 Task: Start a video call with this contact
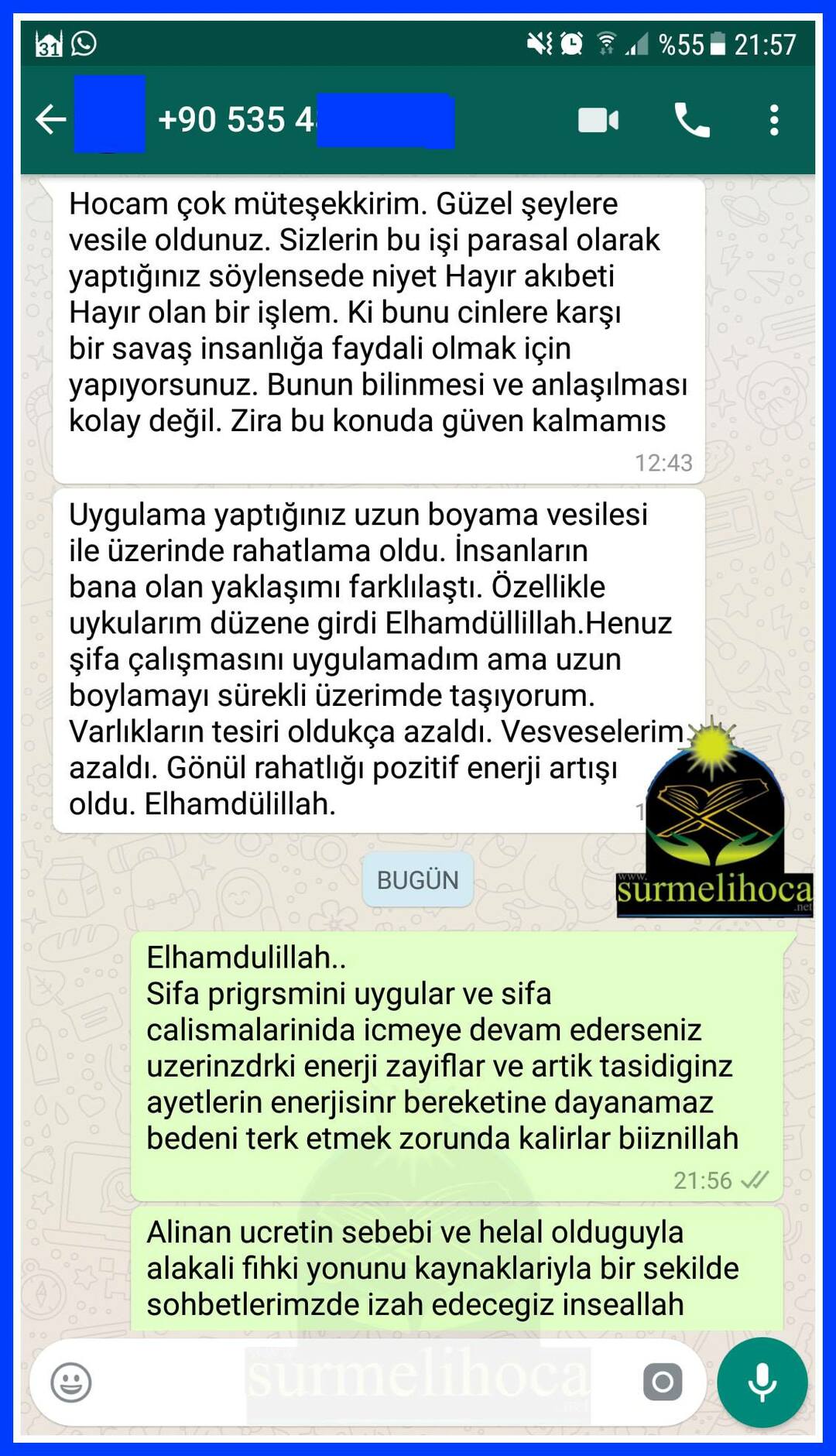598,121
